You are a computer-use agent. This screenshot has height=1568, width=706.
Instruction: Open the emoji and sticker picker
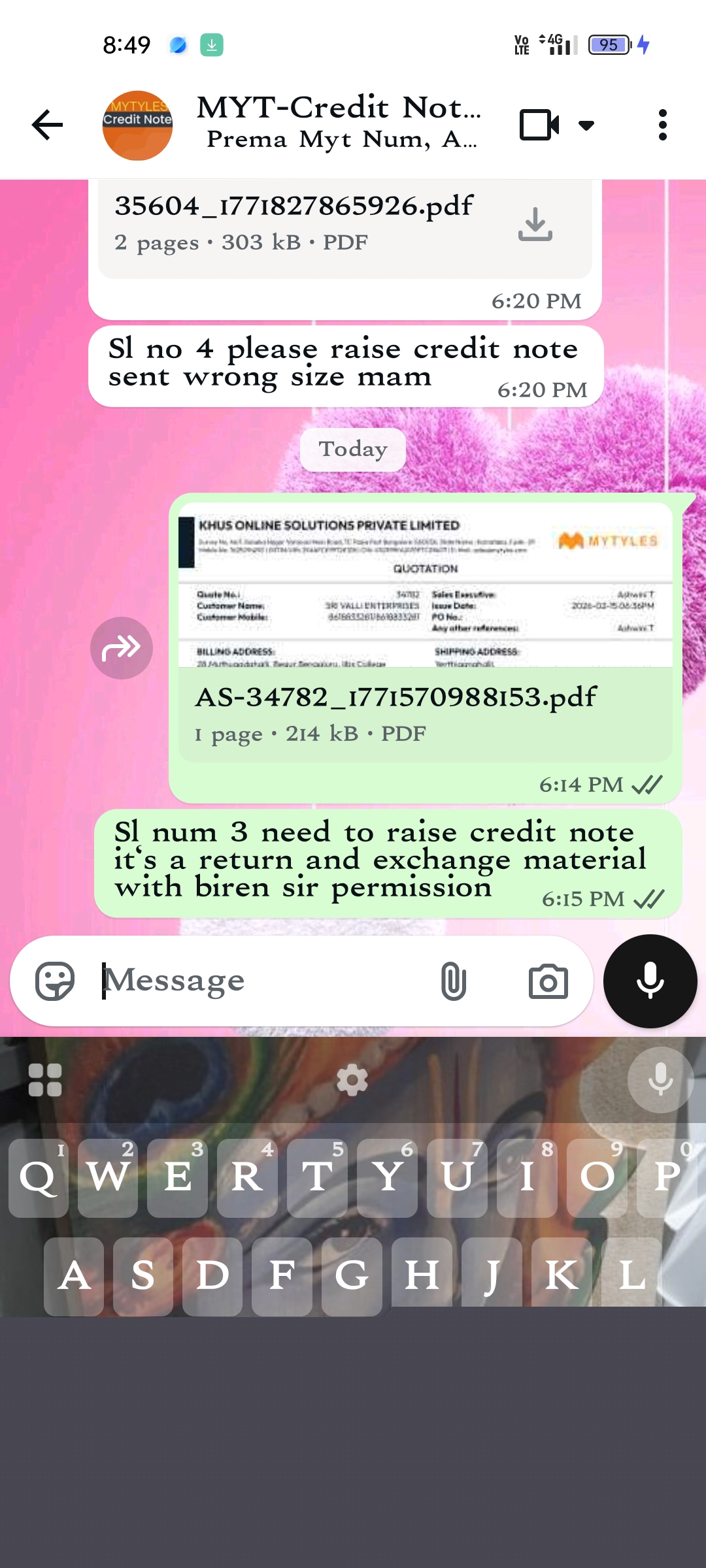point(55,981)
